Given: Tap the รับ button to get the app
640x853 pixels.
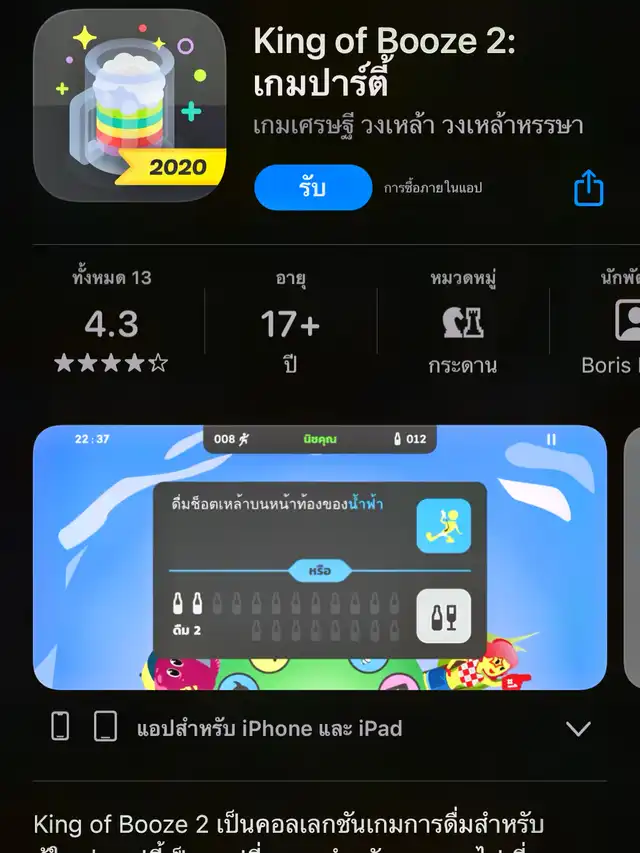Looking at the screenshot, I should coord(313,188).
